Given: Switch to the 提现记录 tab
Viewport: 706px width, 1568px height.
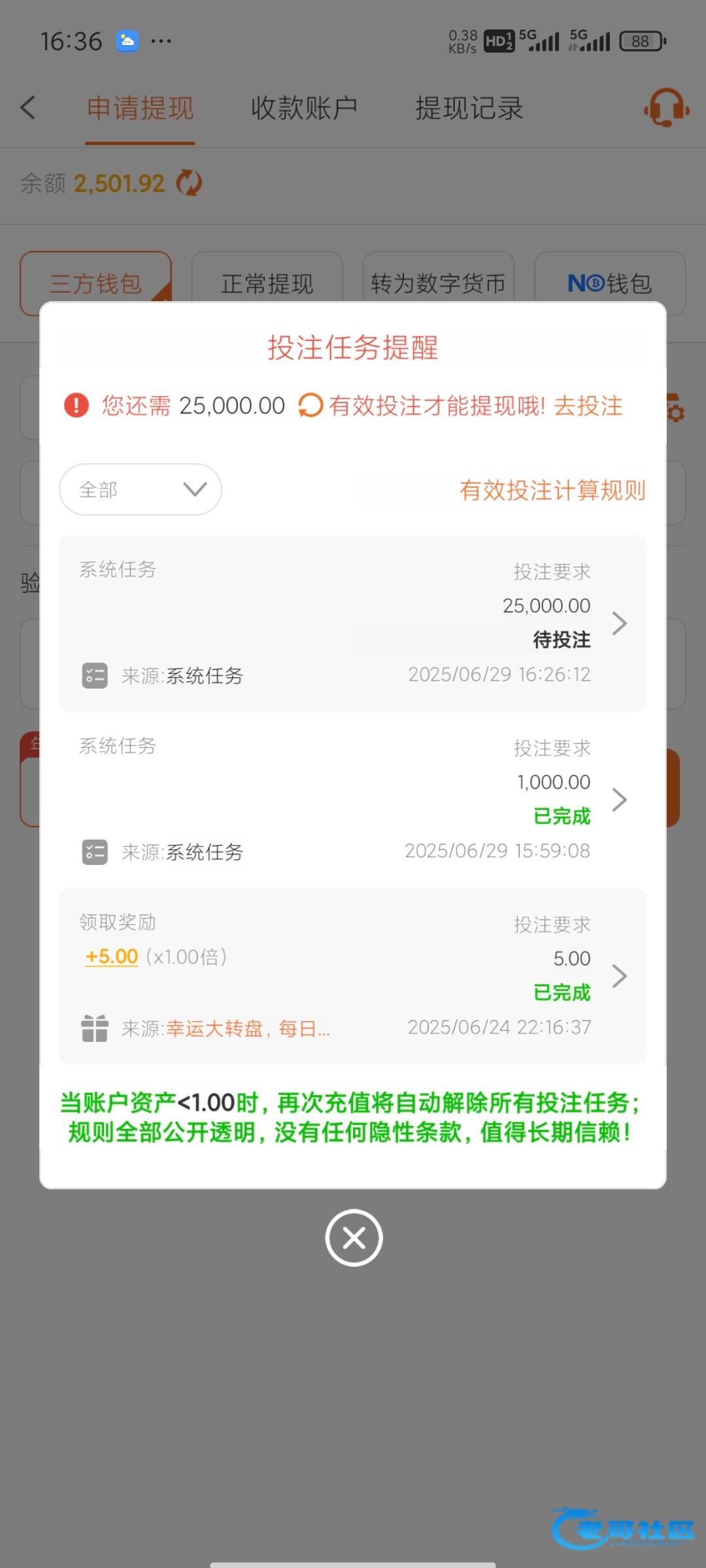Looking at the screenshot, I should (x=469, y=108).
